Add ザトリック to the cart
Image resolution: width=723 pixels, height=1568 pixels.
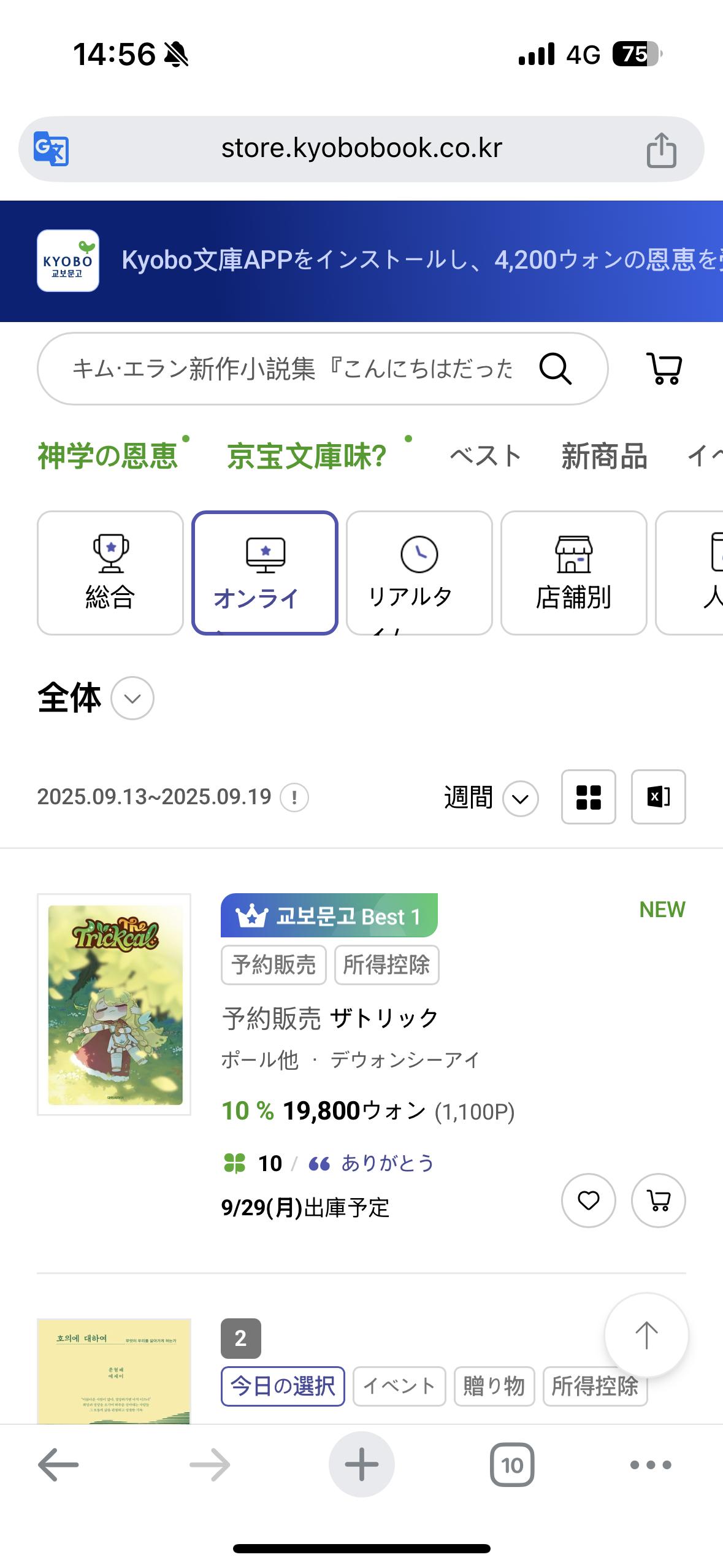(x=658, y=1200)
